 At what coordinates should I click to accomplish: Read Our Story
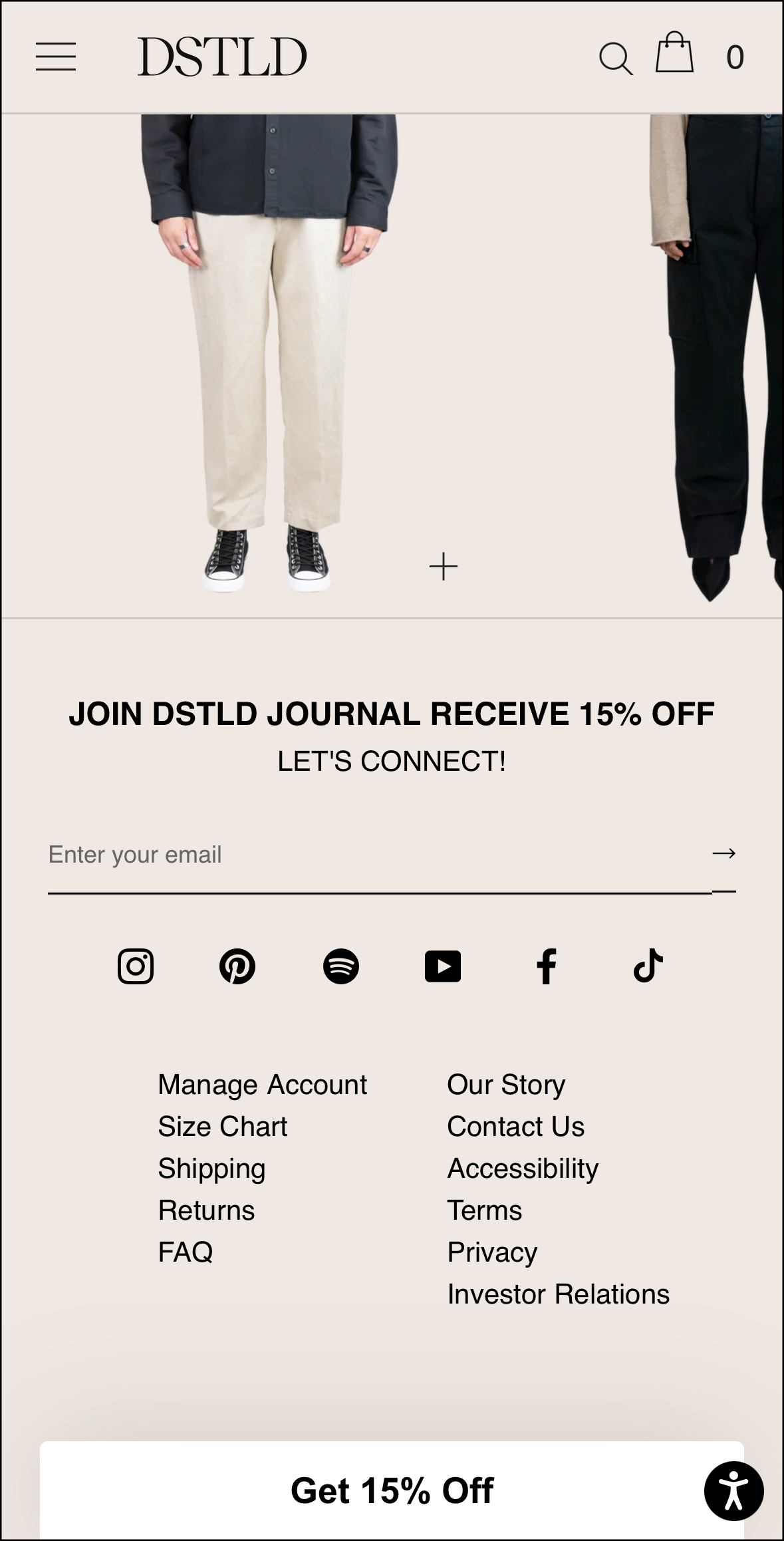coord(506,1085)
